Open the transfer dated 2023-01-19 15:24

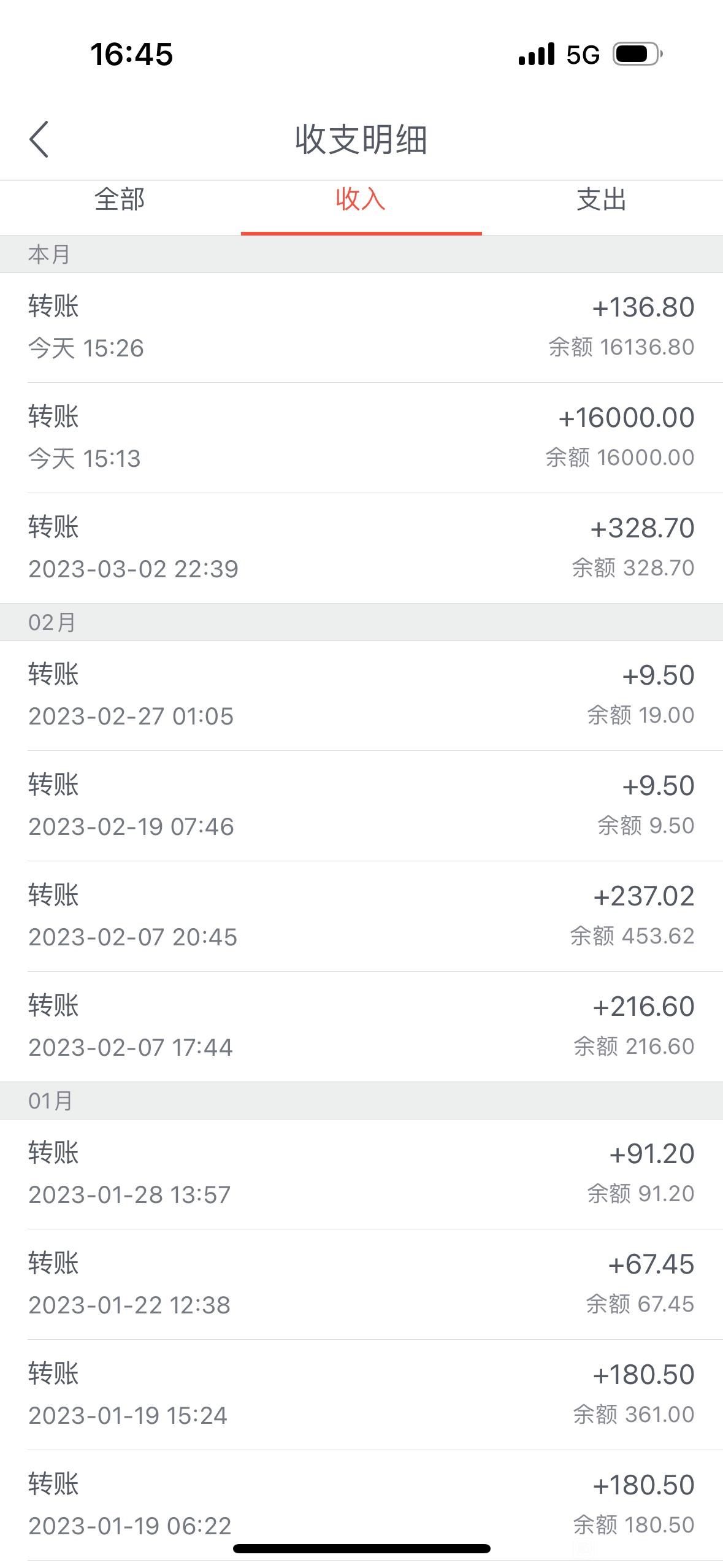pos(361,1395)
